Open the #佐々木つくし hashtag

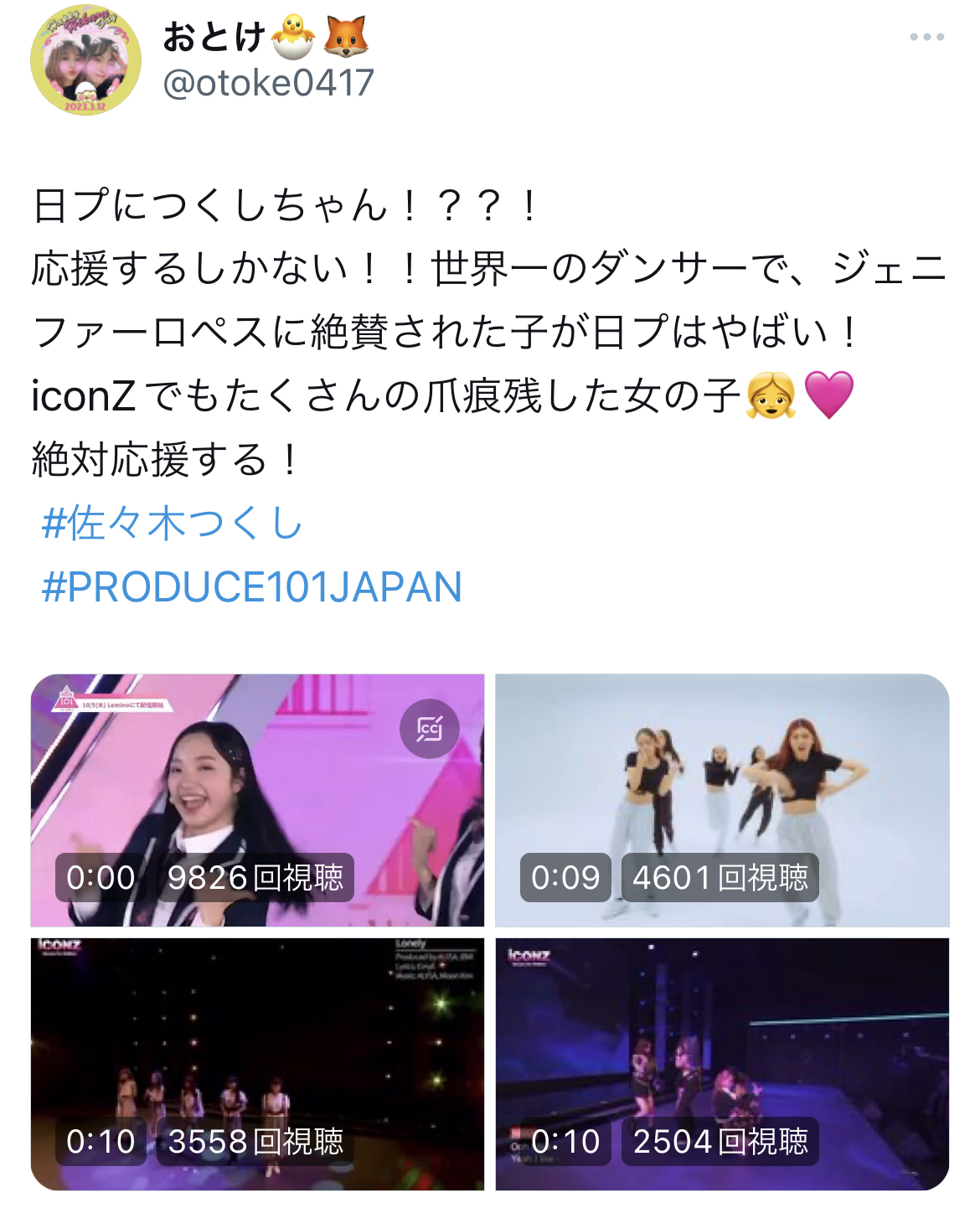(x=172, y=524)
